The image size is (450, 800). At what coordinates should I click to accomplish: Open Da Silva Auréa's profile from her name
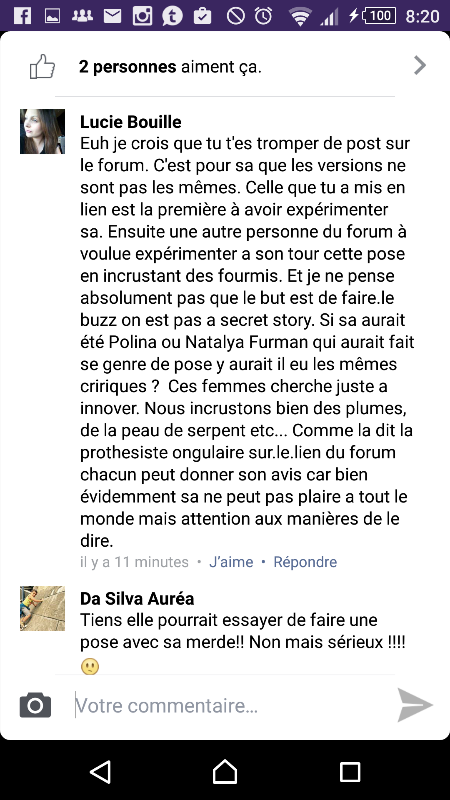tap(137, 598)
